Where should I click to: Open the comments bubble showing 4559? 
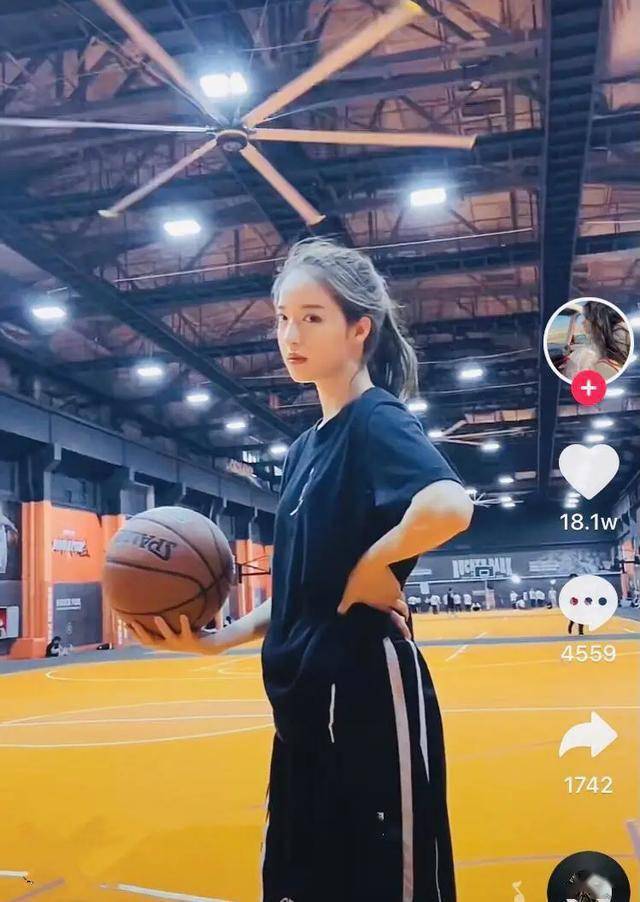click(x=587, y=603)
